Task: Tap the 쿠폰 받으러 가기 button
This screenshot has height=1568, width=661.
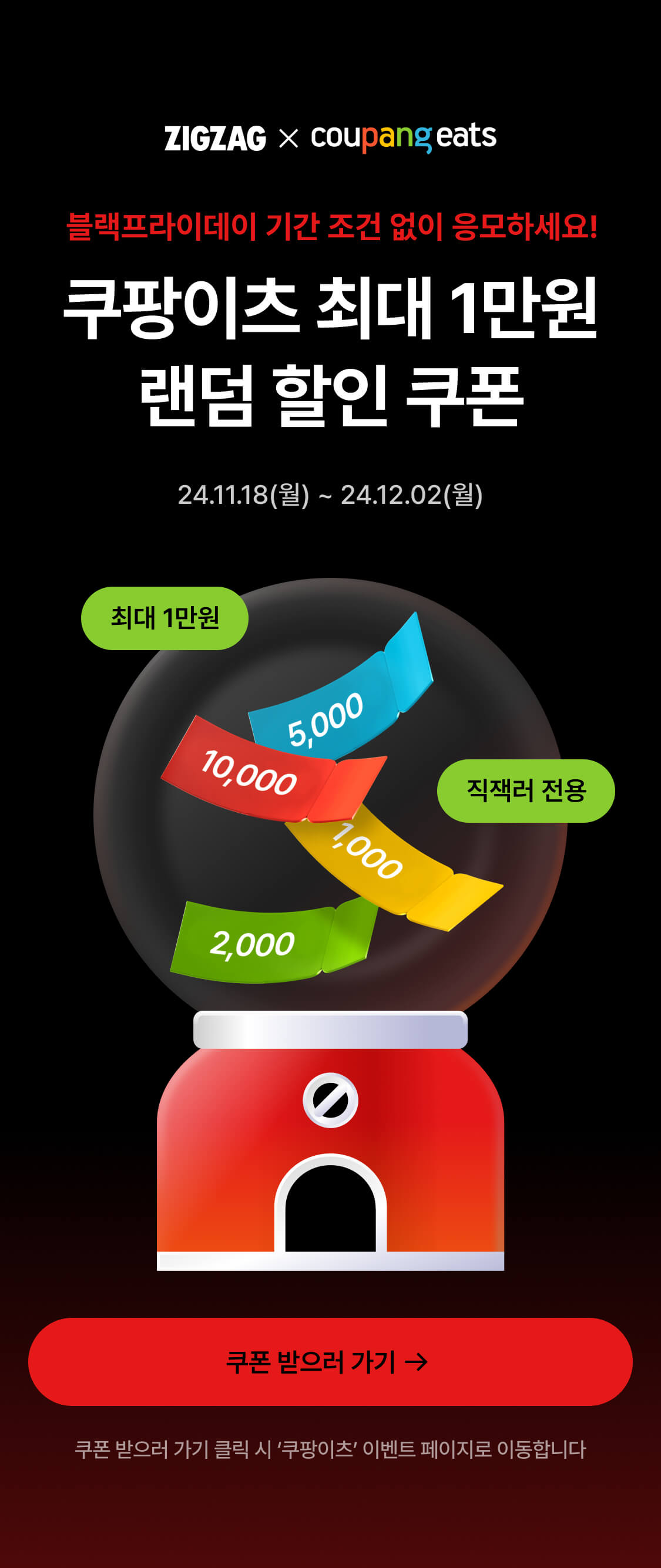Action: pos(330,1362)
